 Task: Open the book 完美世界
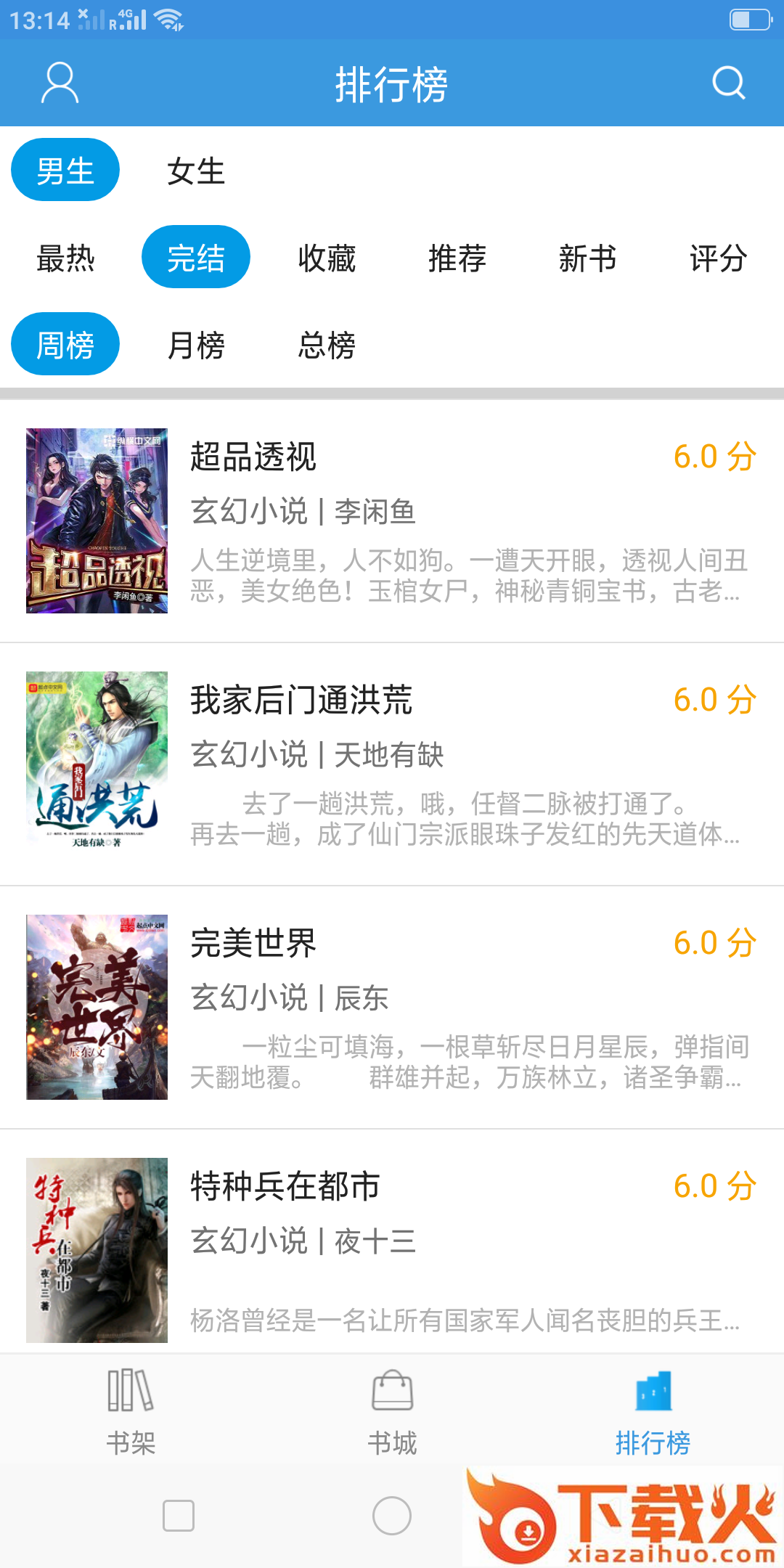pos(392,1007)
